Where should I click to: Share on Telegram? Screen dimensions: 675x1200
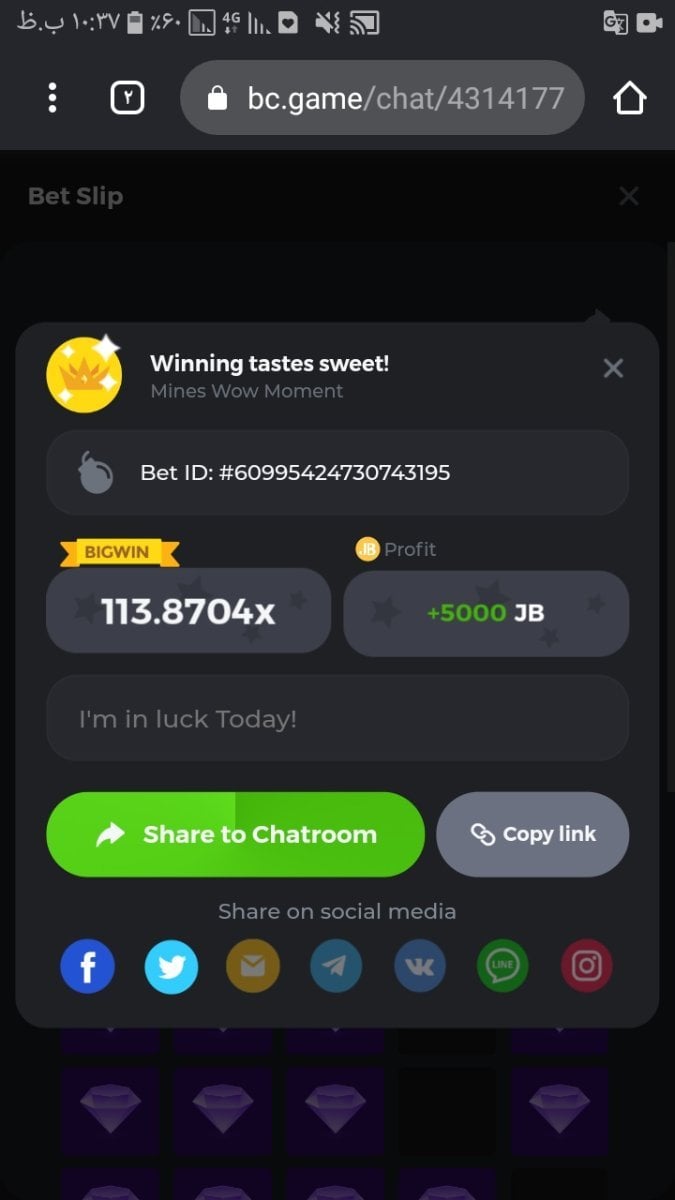click(x=336, y=966)
